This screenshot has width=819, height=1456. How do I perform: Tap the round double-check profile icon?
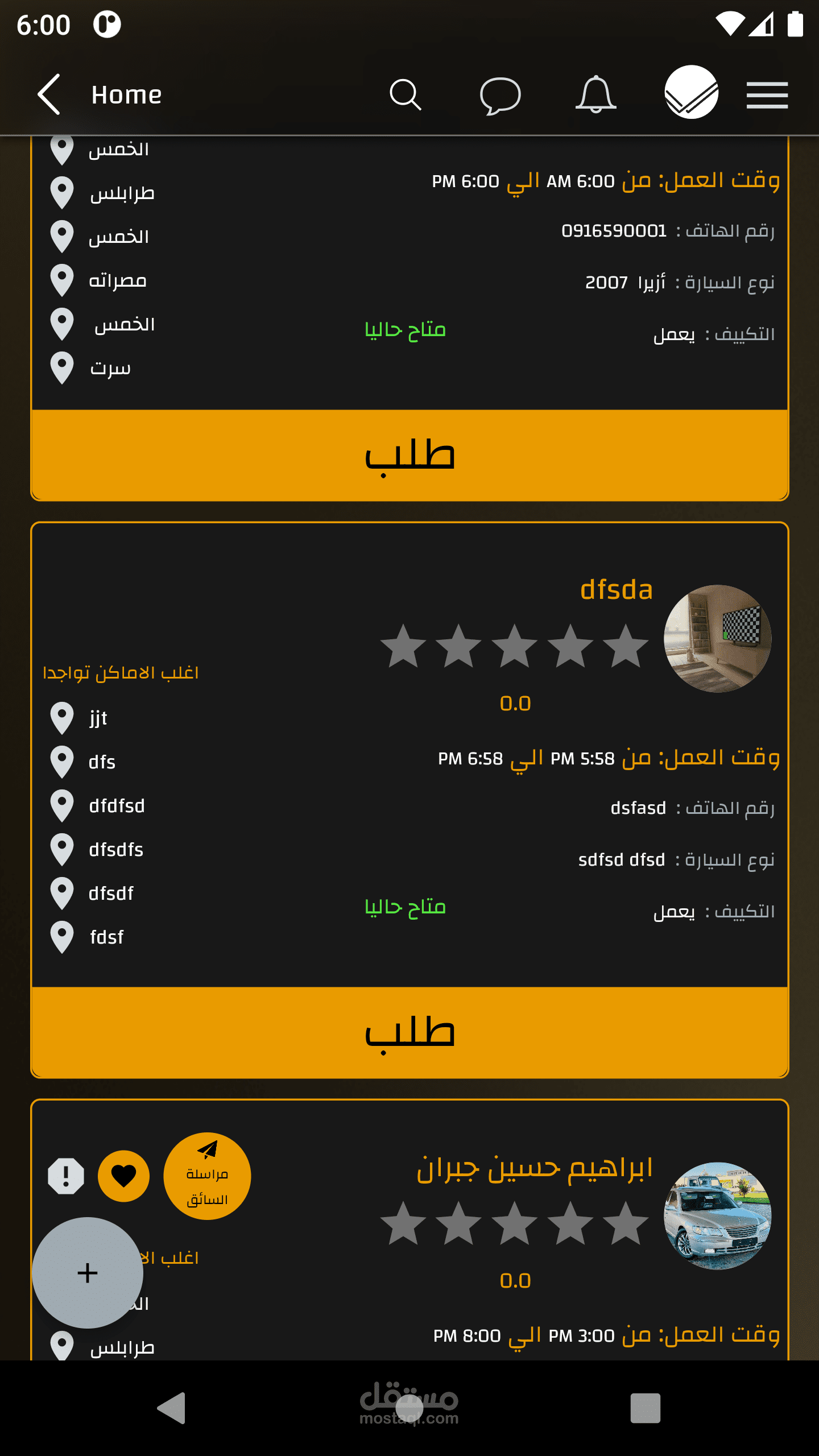click(x=691, y=92)
